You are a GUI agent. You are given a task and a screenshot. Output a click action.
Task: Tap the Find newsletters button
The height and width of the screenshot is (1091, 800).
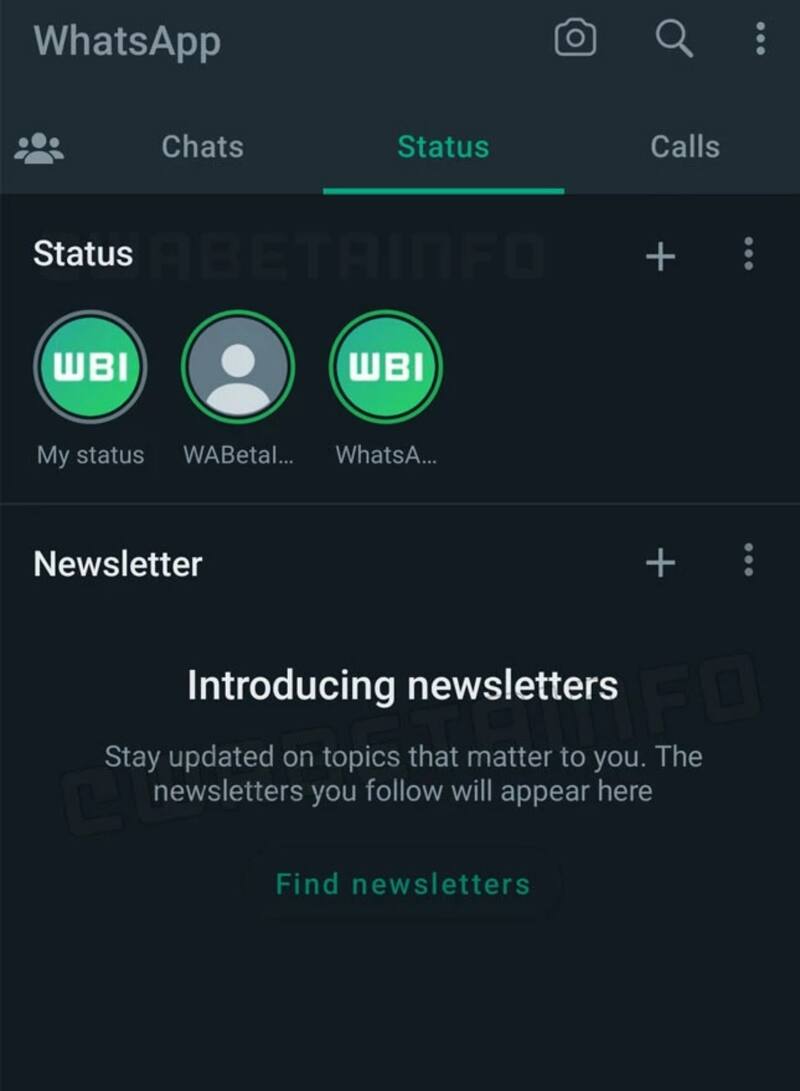click(x=402, y=884)
